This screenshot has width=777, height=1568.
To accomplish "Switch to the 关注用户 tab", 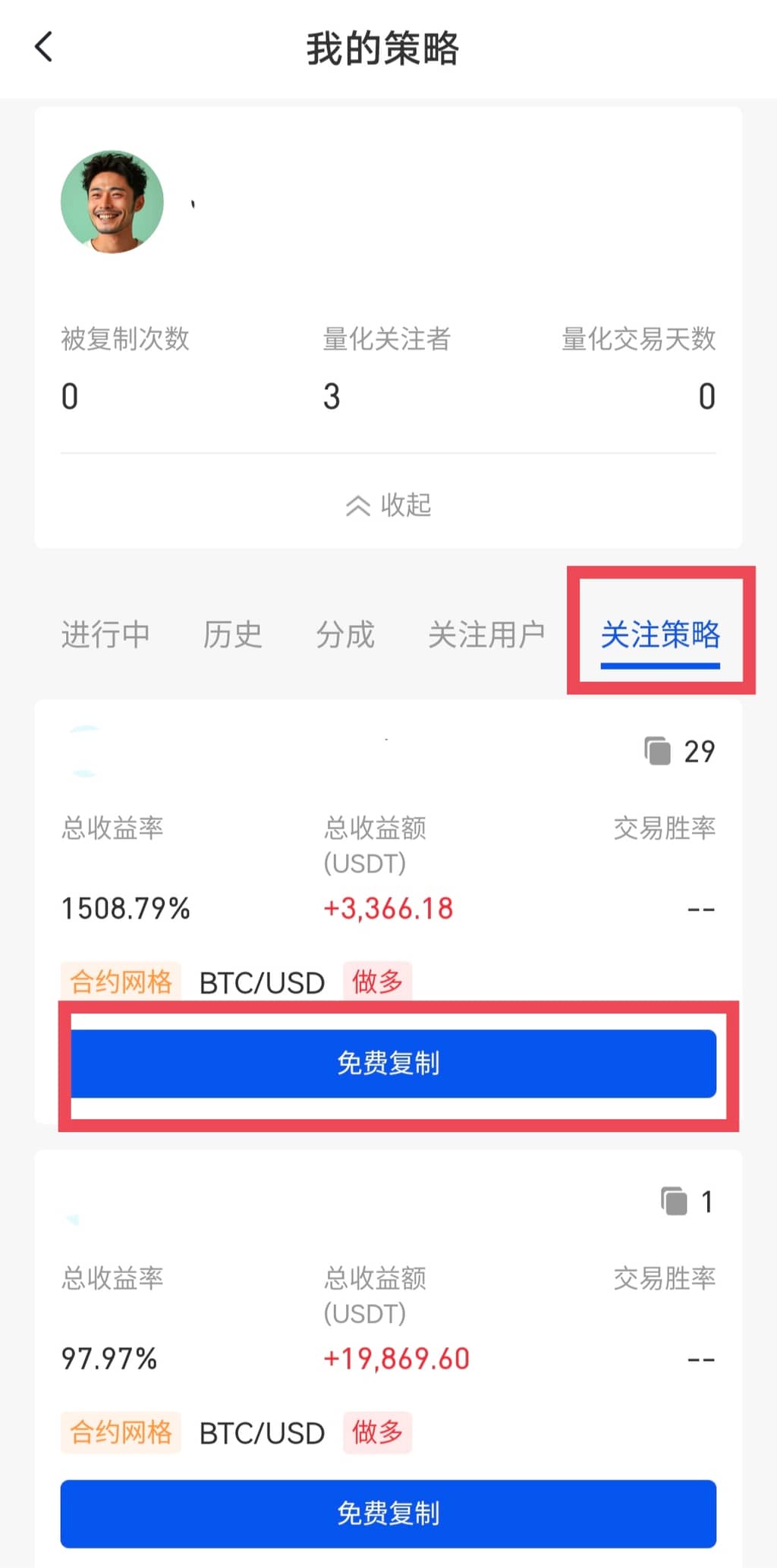I will pos(486,634).
